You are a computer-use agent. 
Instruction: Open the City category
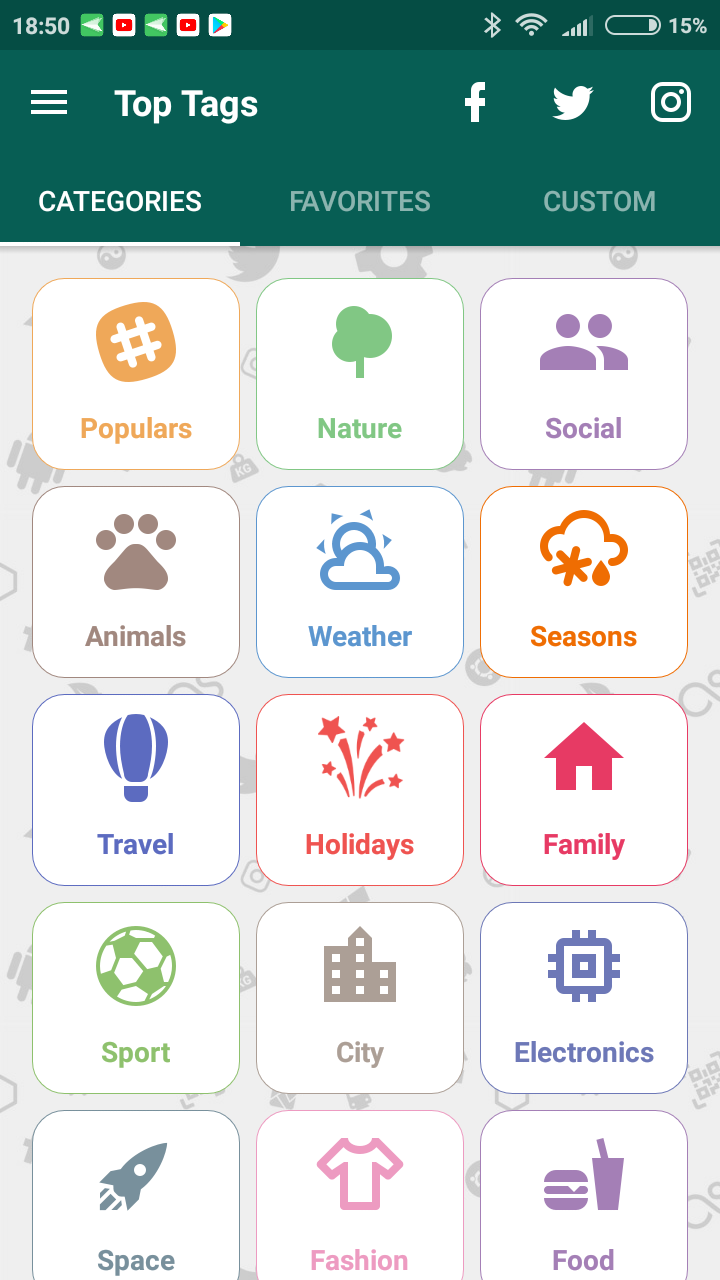pos(360,998)
